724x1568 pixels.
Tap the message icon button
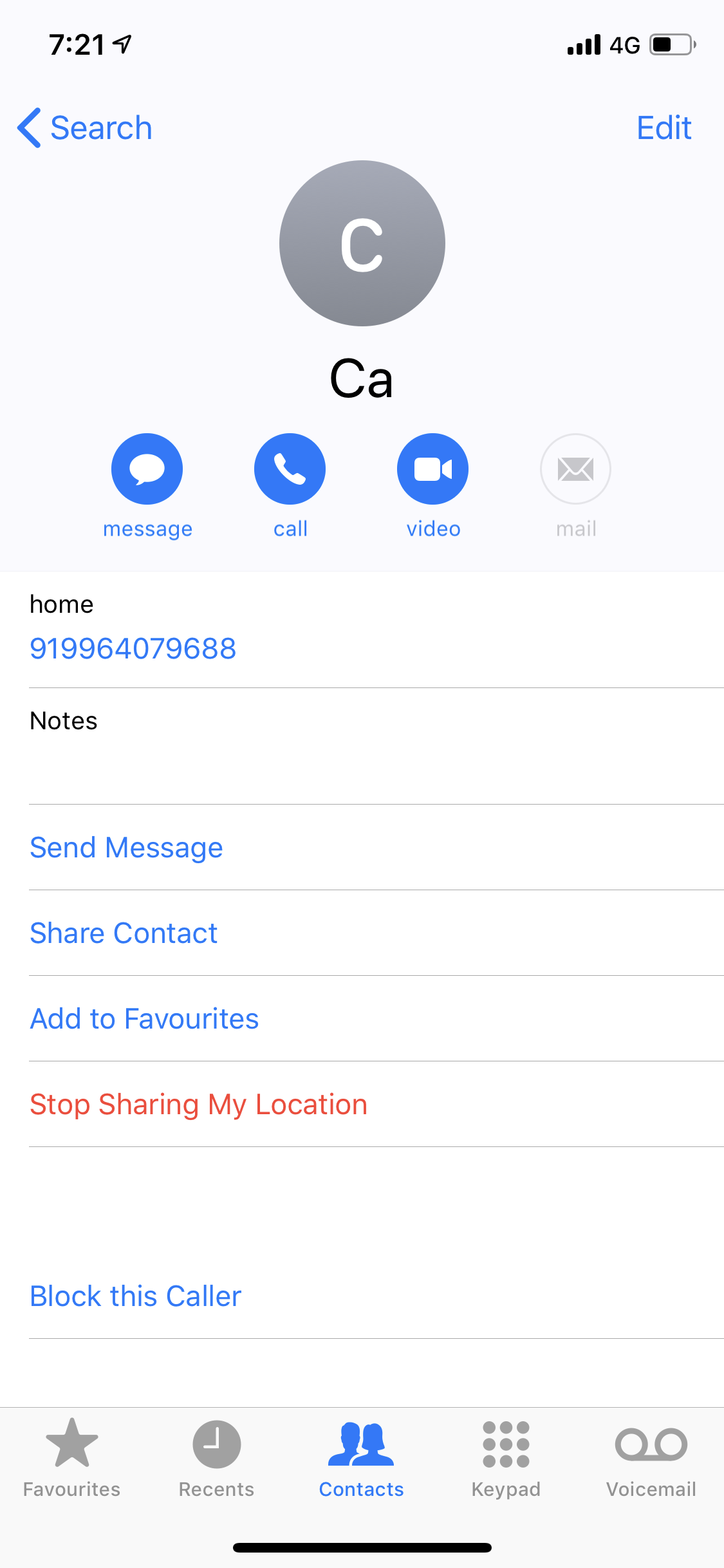[x=147, y=469]
